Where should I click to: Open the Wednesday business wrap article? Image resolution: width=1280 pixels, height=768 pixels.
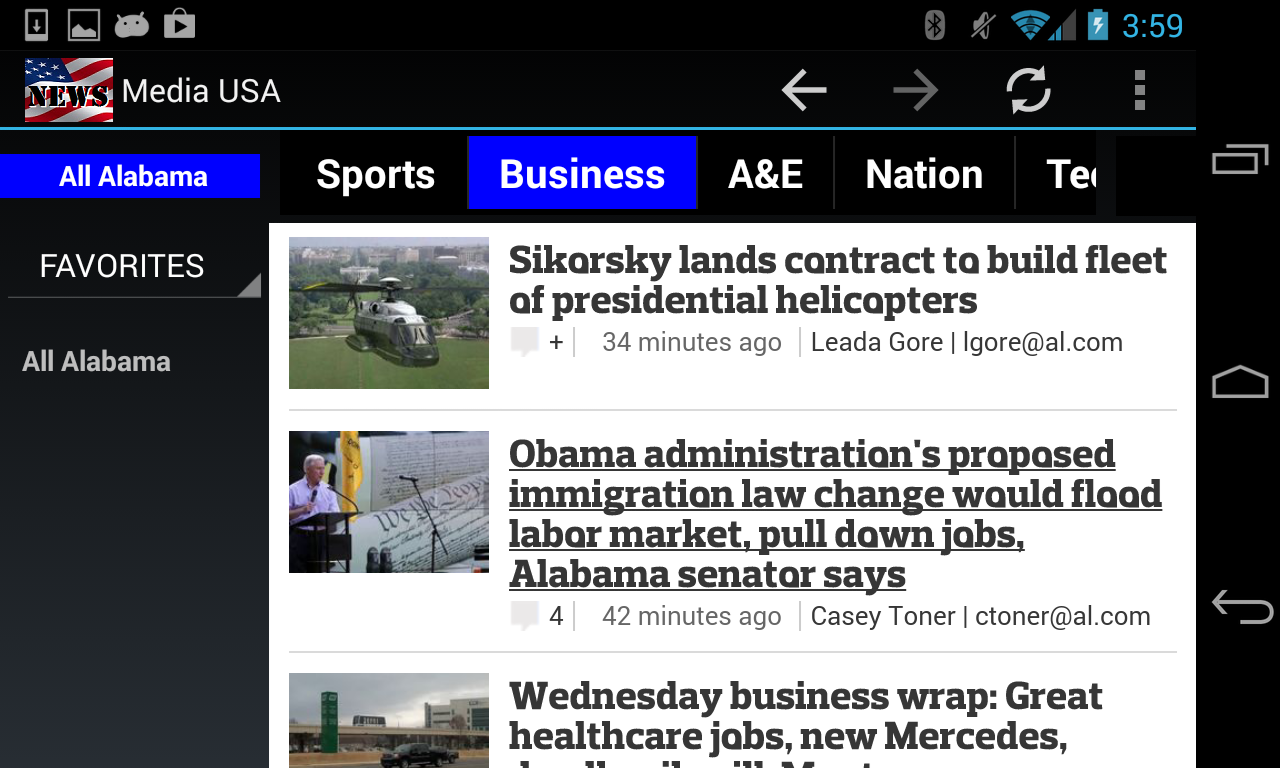[x=805, y=716]
